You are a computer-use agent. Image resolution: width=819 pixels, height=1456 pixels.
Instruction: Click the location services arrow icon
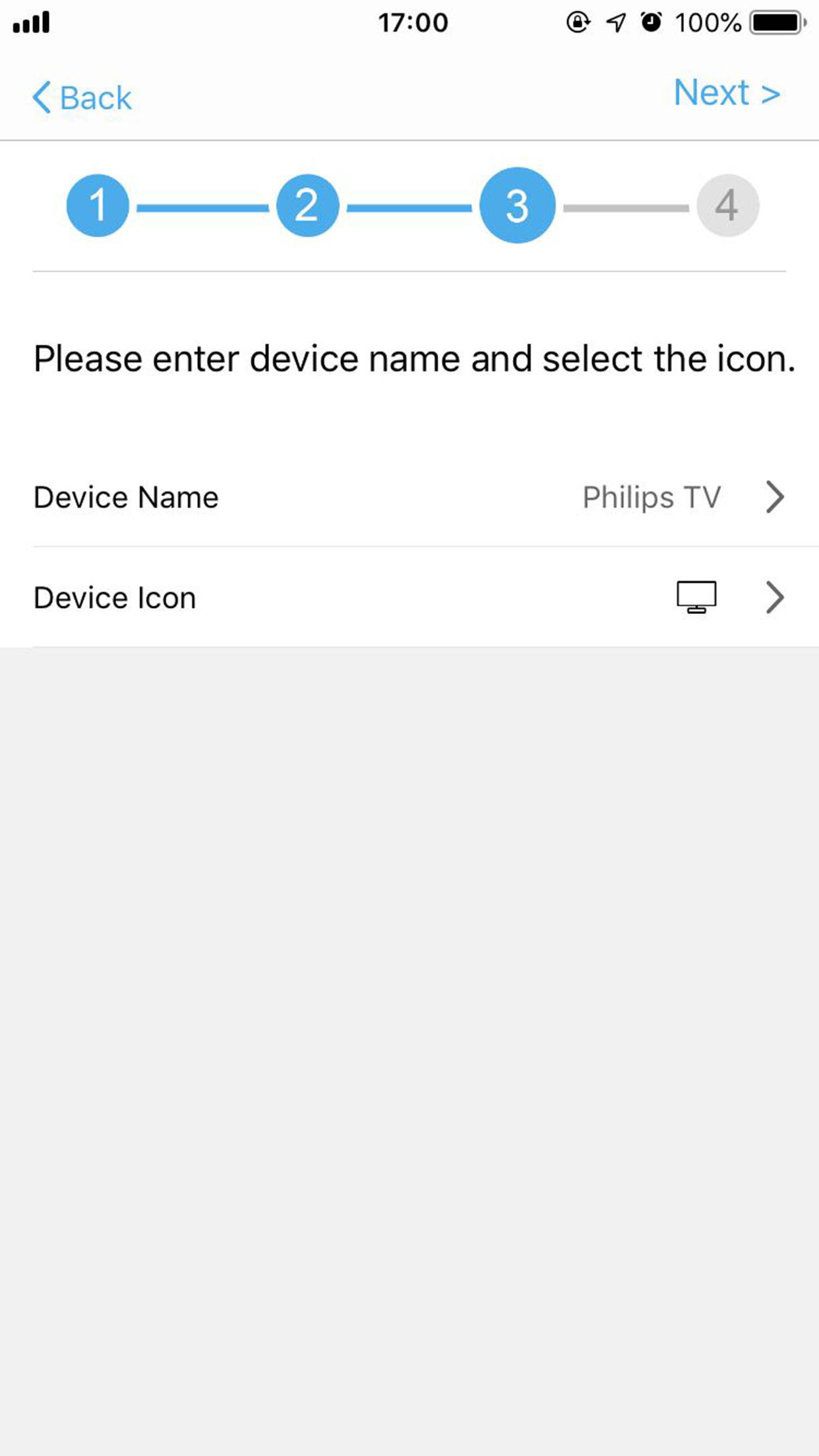pyautogui.click(x=615, y=22)
